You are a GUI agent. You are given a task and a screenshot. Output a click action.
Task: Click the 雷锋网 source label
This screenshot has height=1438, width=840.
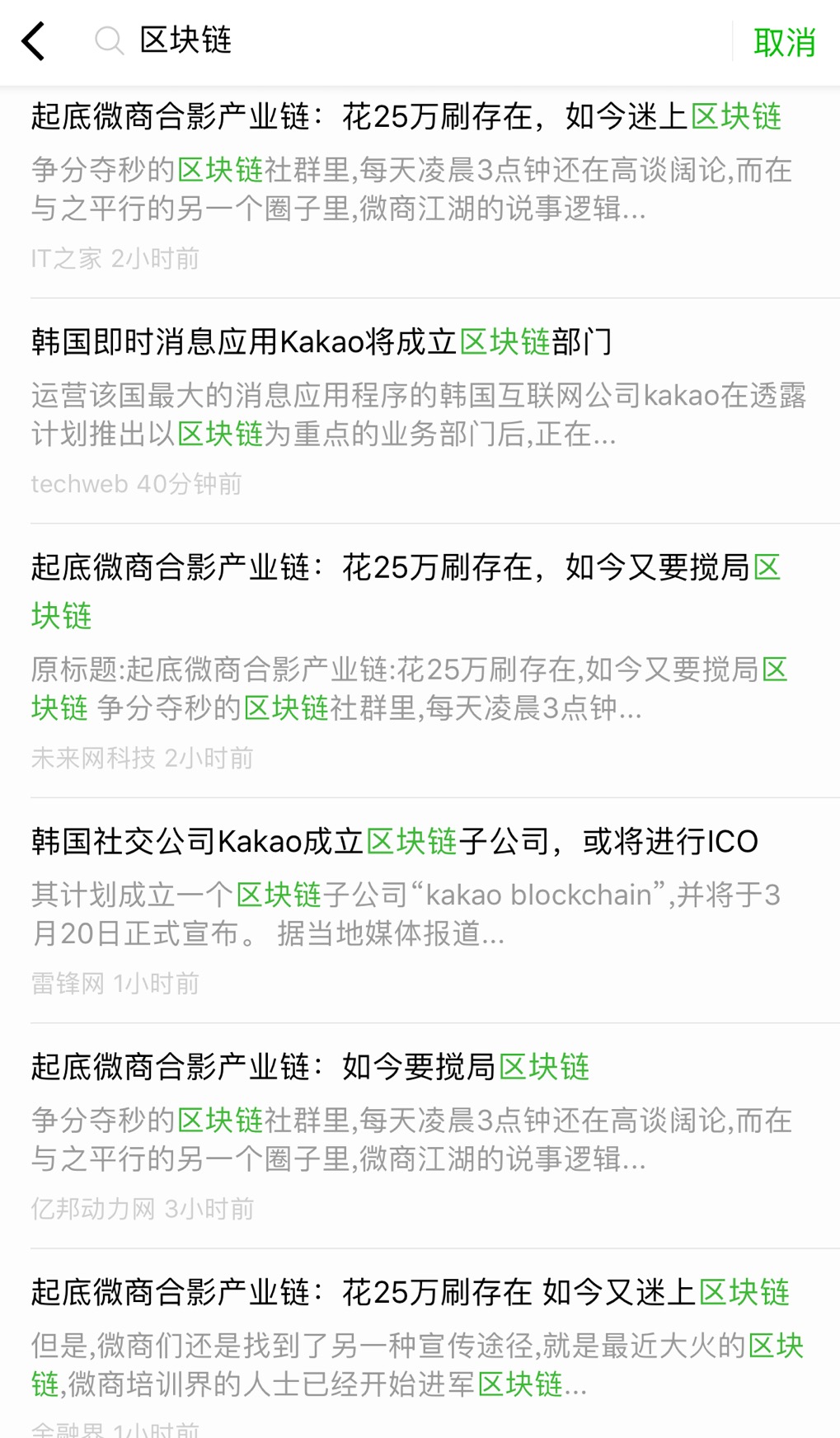[68, 983]
